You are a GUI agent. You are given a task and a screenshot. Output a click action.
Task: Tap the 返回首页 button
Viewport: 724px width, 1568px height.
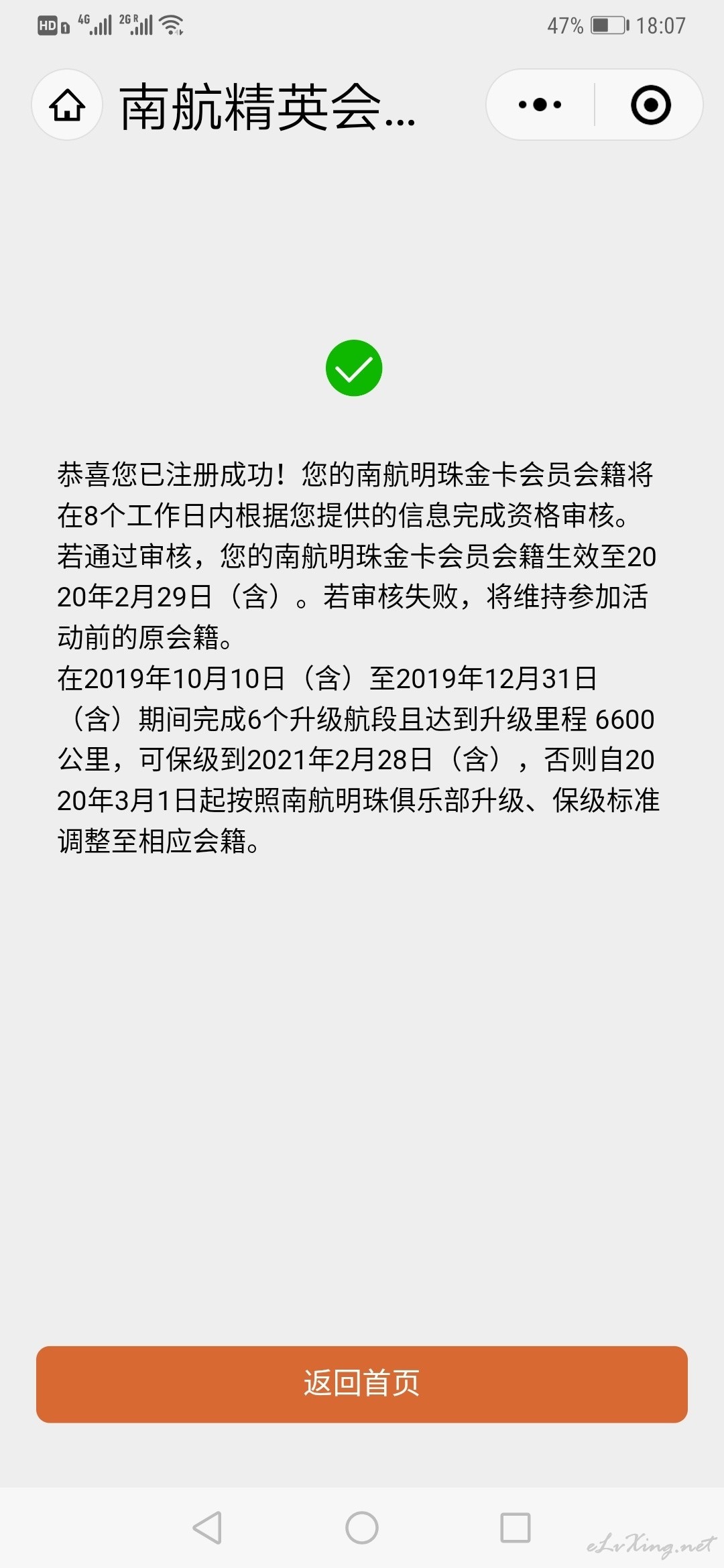point(362,1384)
